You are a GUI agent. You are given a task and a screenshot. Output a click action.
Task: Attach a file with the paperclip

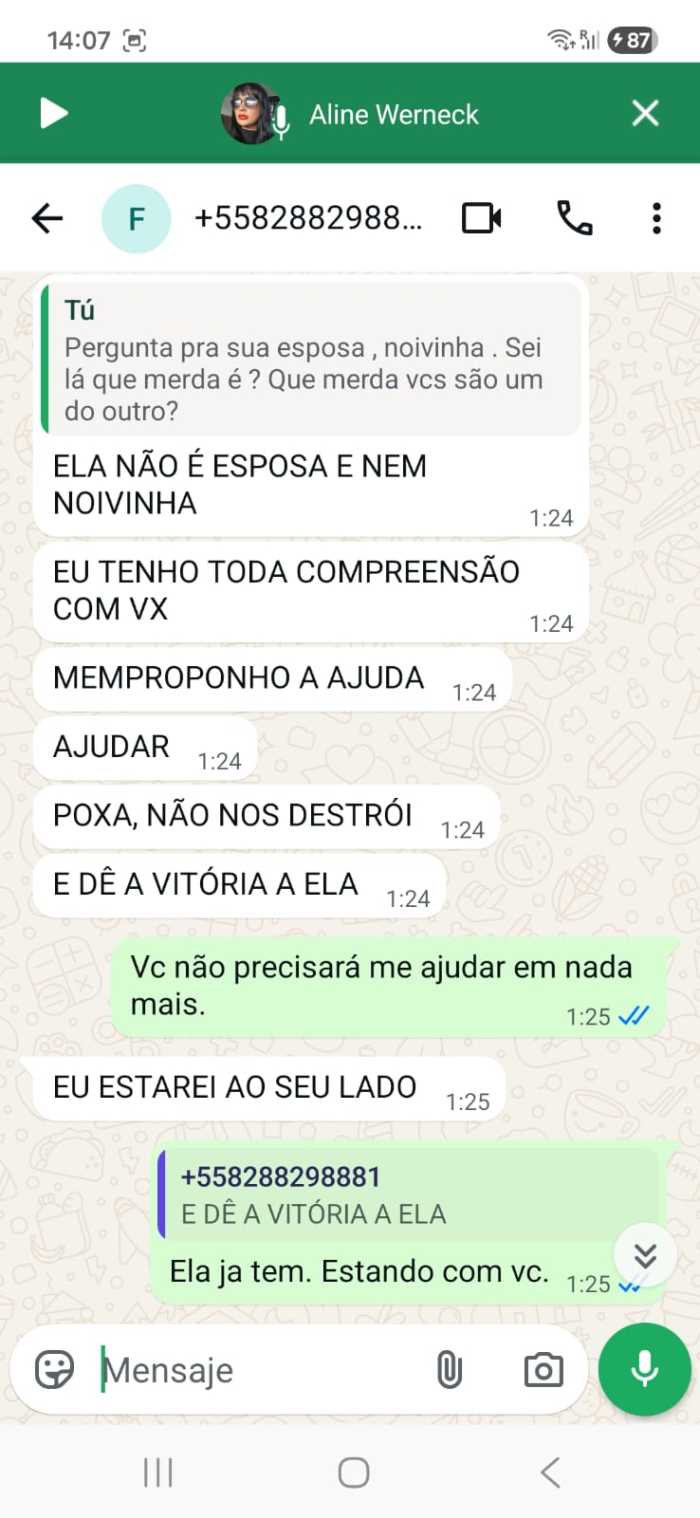449,1370
